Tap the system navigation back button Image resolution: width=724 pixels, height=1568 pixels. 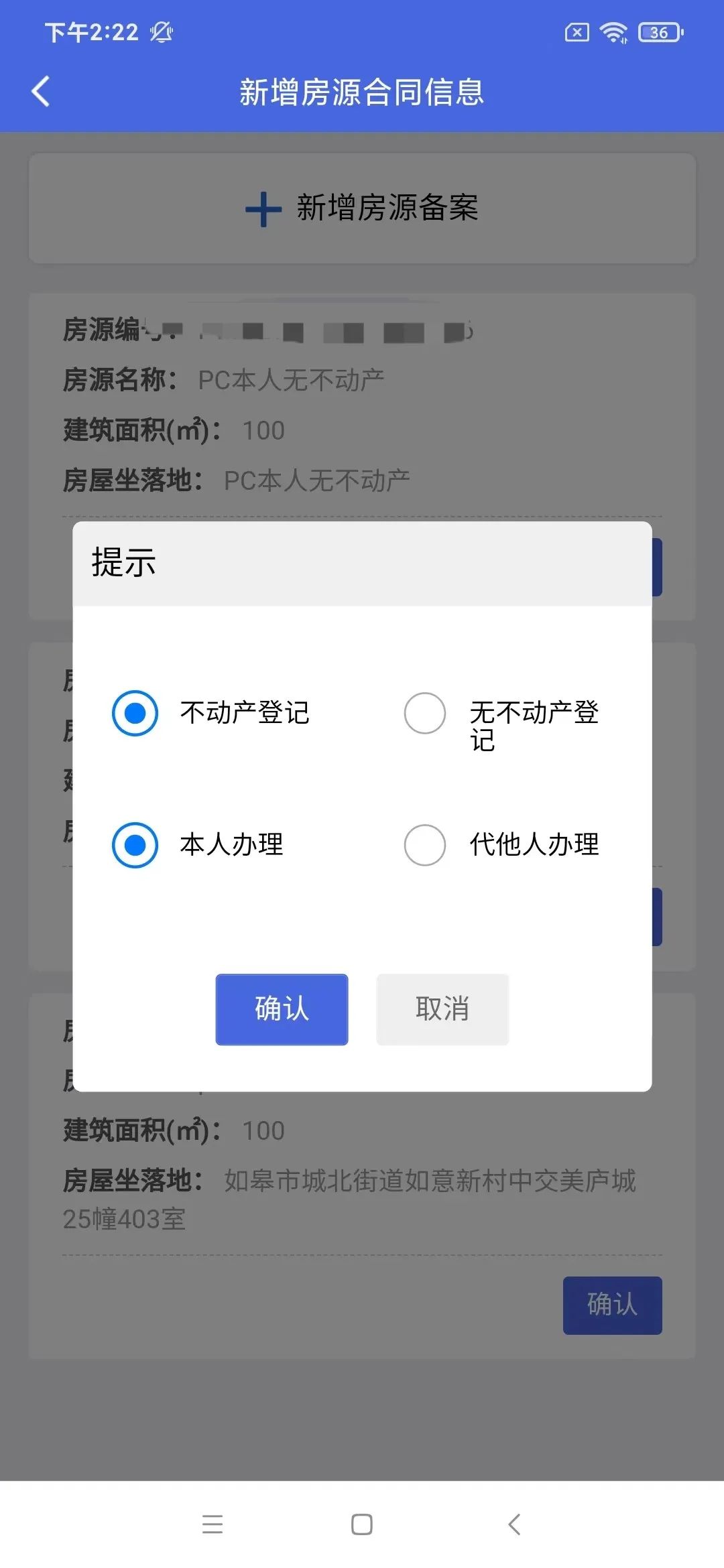click(x=514, y=1524)
